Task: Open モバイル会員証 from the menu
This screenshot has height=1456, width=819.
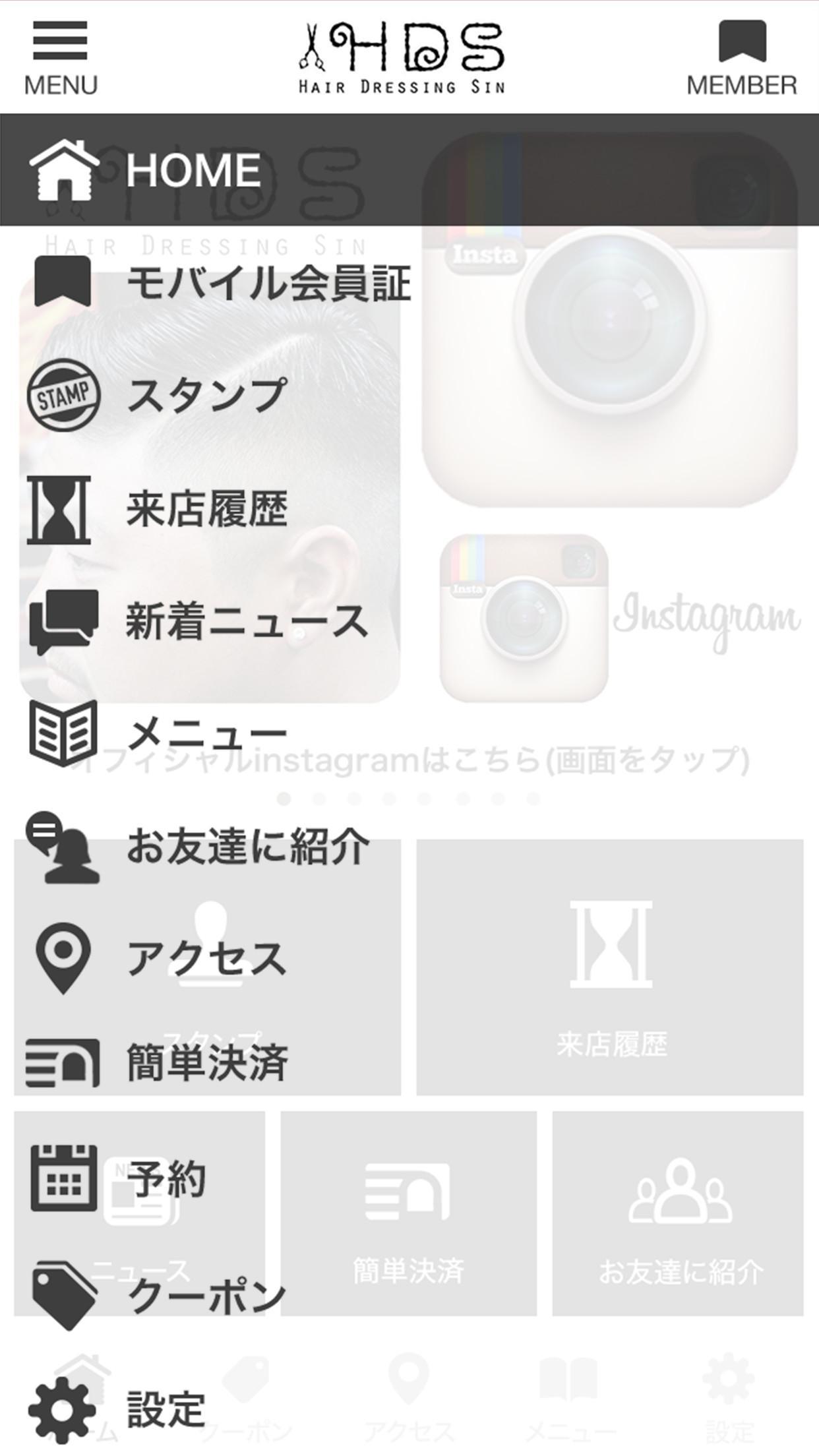Action: (269, 284)
